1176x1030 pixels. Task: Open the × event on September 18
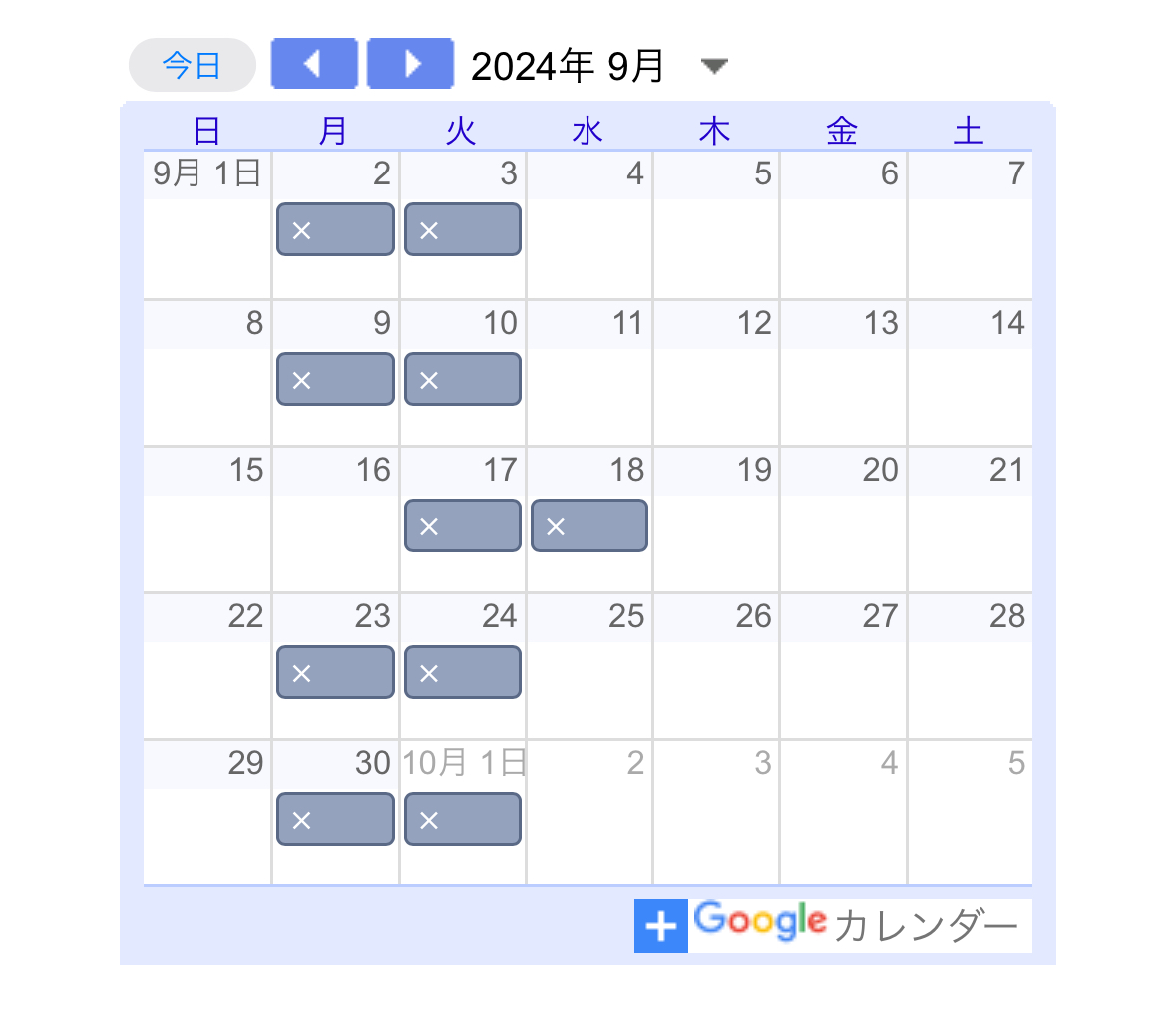588,525
